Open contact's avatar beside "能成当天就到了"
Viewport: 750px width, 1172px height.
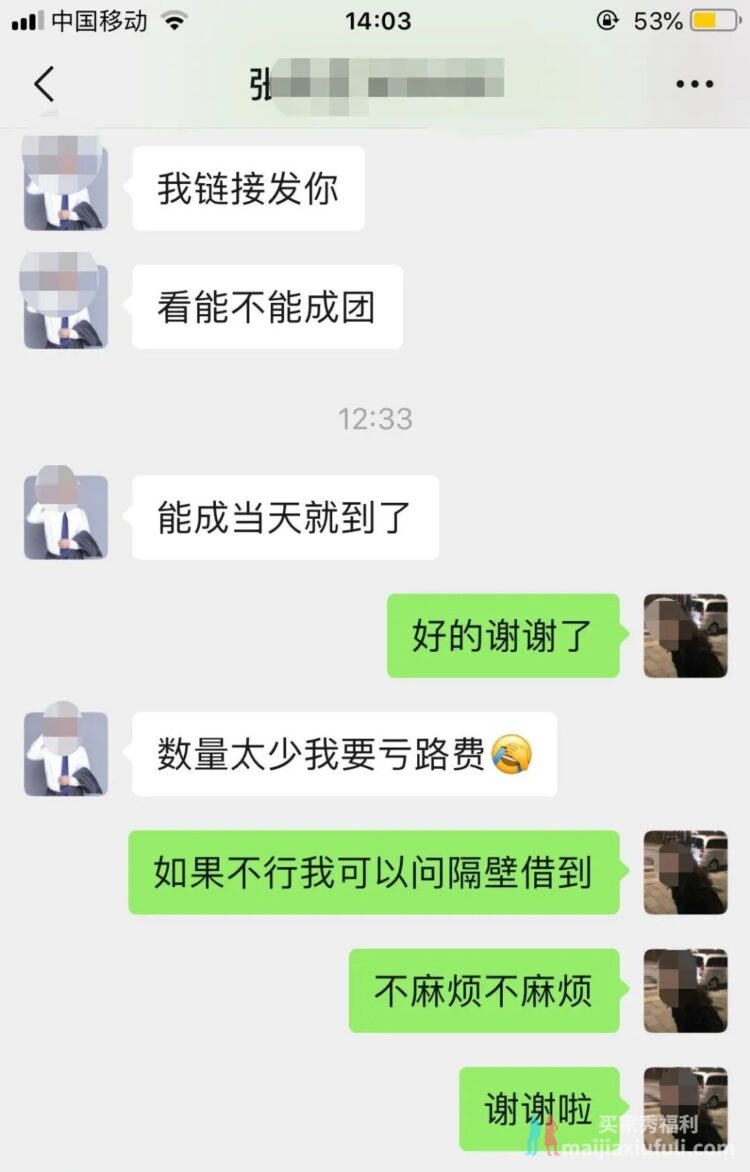(66, 517)
